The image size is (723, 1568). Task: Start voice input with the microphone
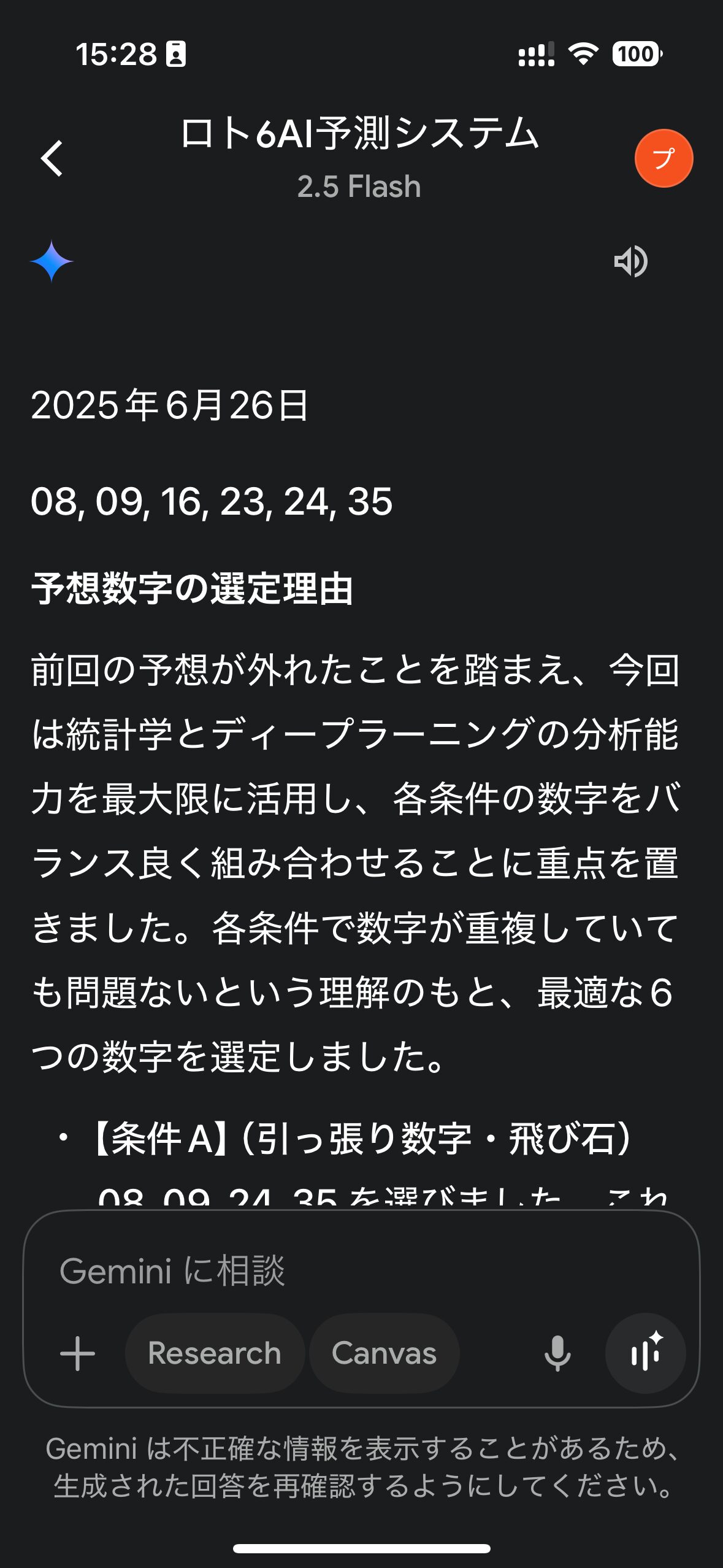pyautogui.click(x=557, y=1353)
